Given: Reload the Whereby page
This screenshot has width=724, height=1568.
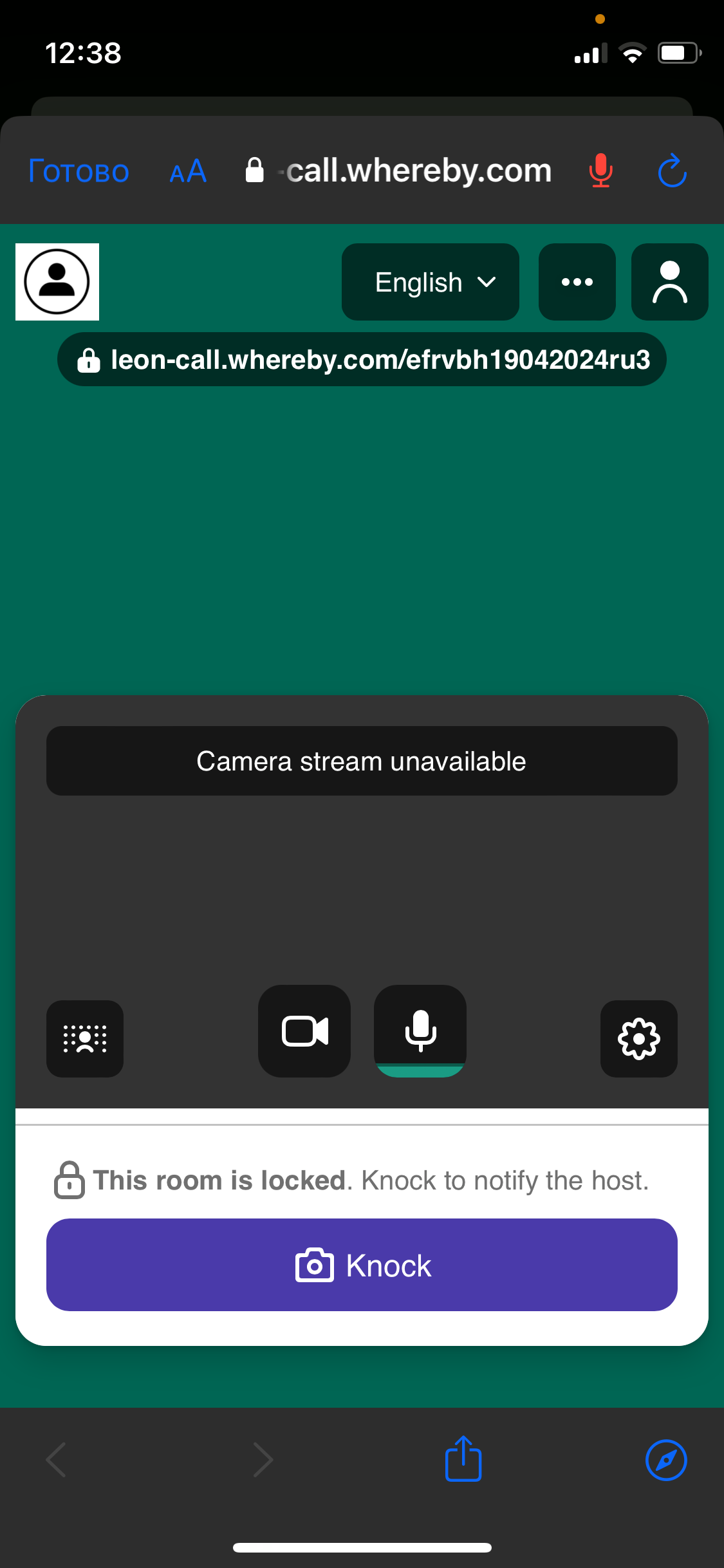Looking at the screenshot, I should point(673,171).
